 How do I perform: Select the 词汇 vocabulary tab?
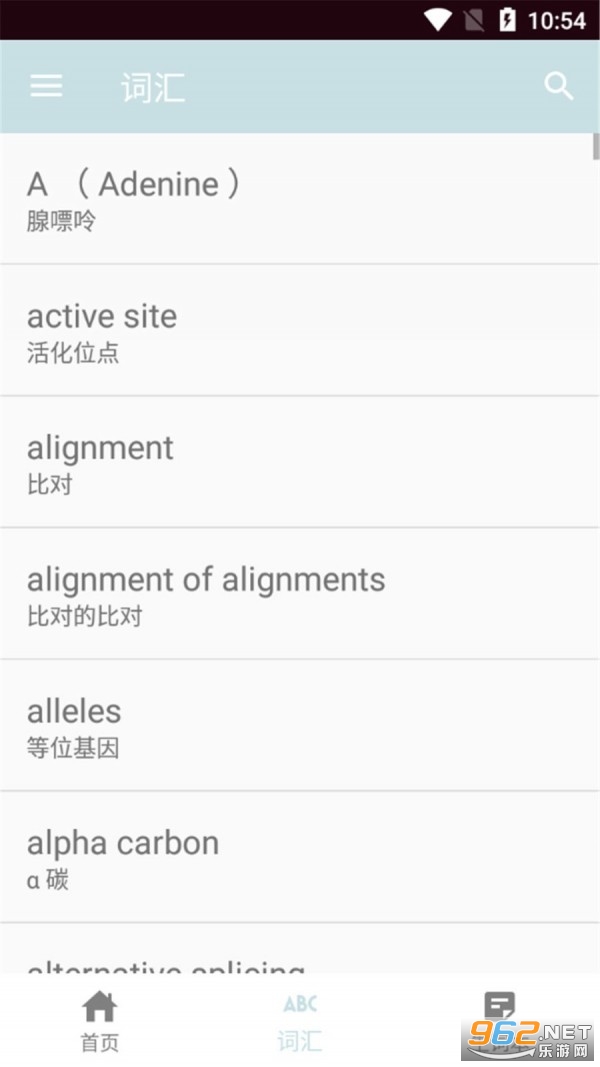pyautogui.click(x=300, y=1021)
